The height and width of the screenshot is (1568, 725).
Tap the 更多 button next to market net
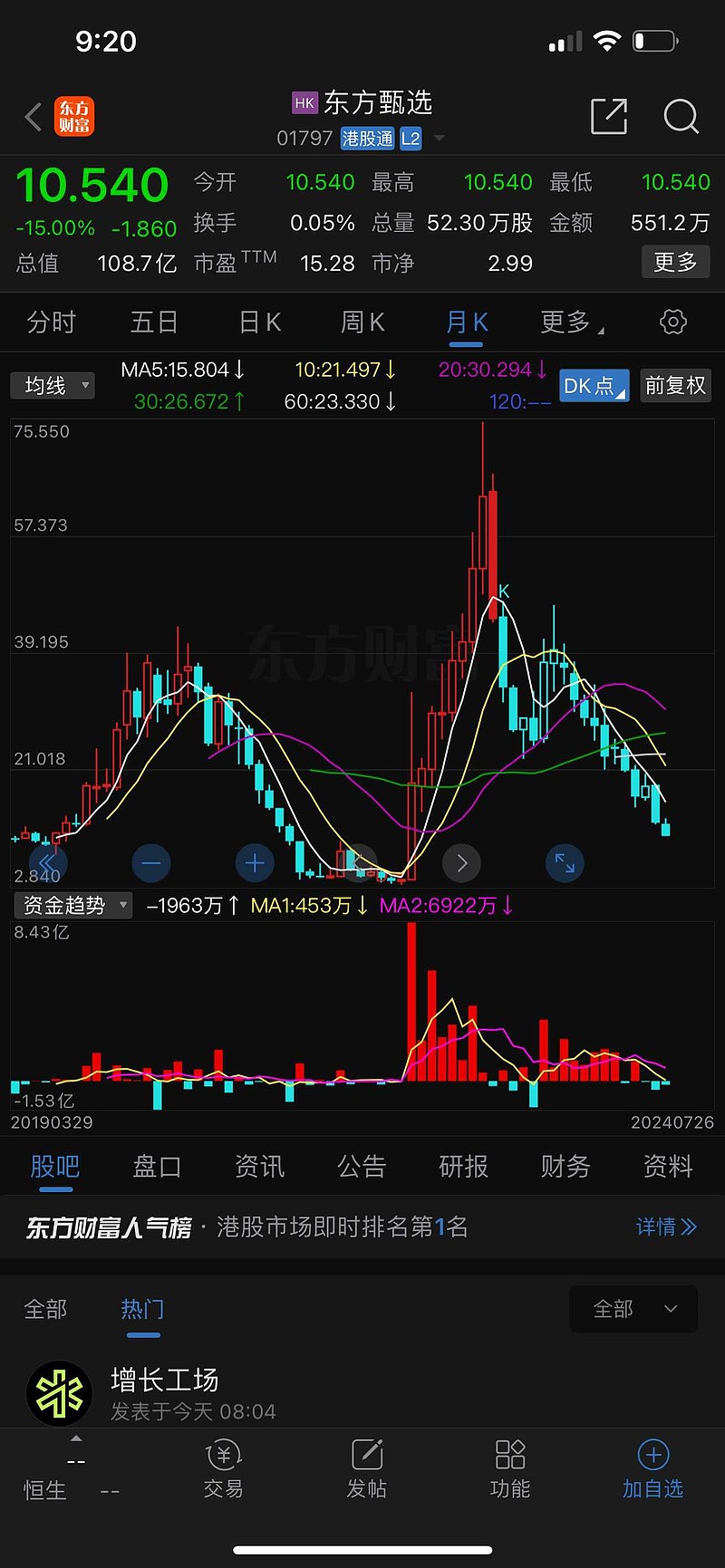(x=675, y=263)
